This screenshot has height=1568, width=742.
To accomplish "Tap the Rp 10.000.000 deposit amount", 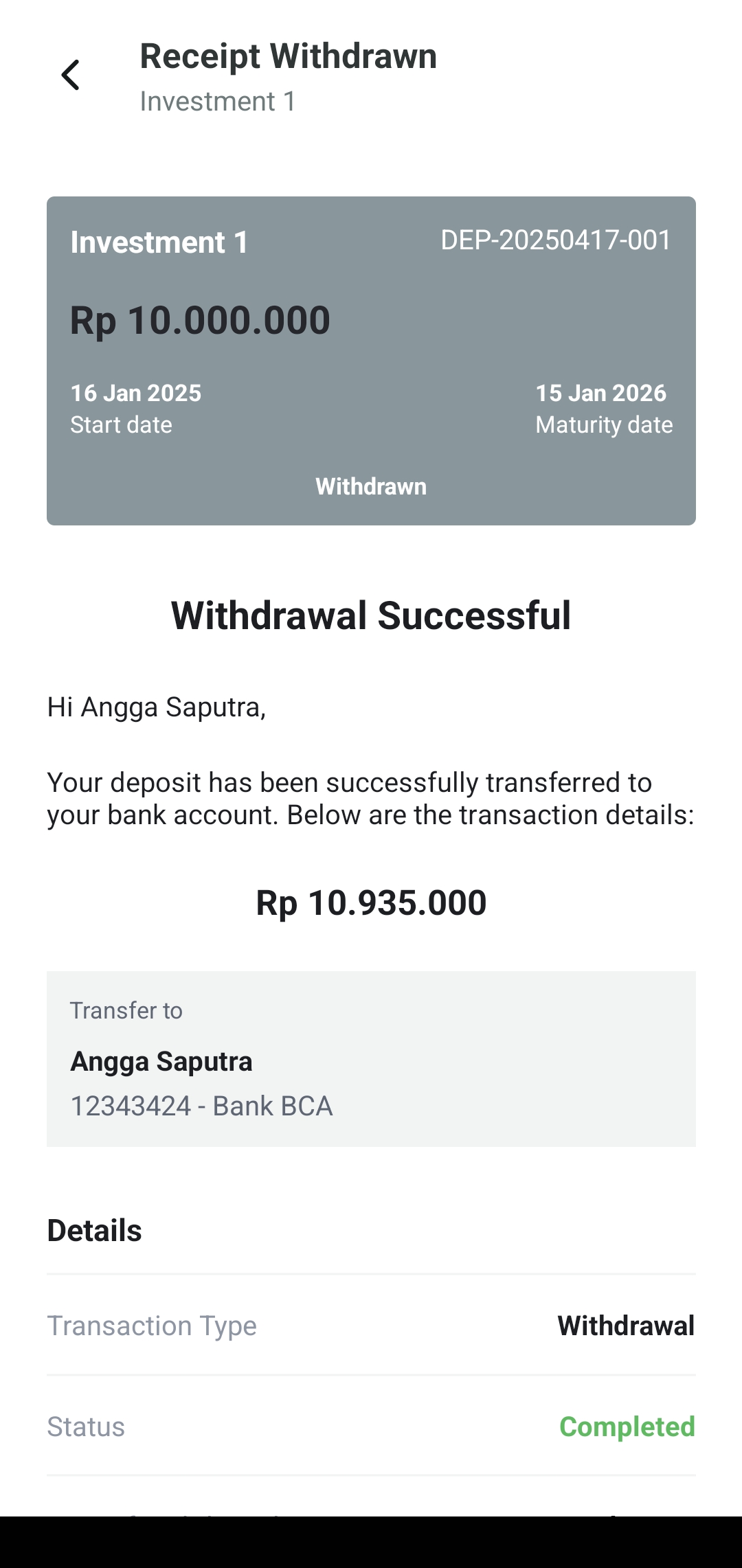I will tap(200, 319).
